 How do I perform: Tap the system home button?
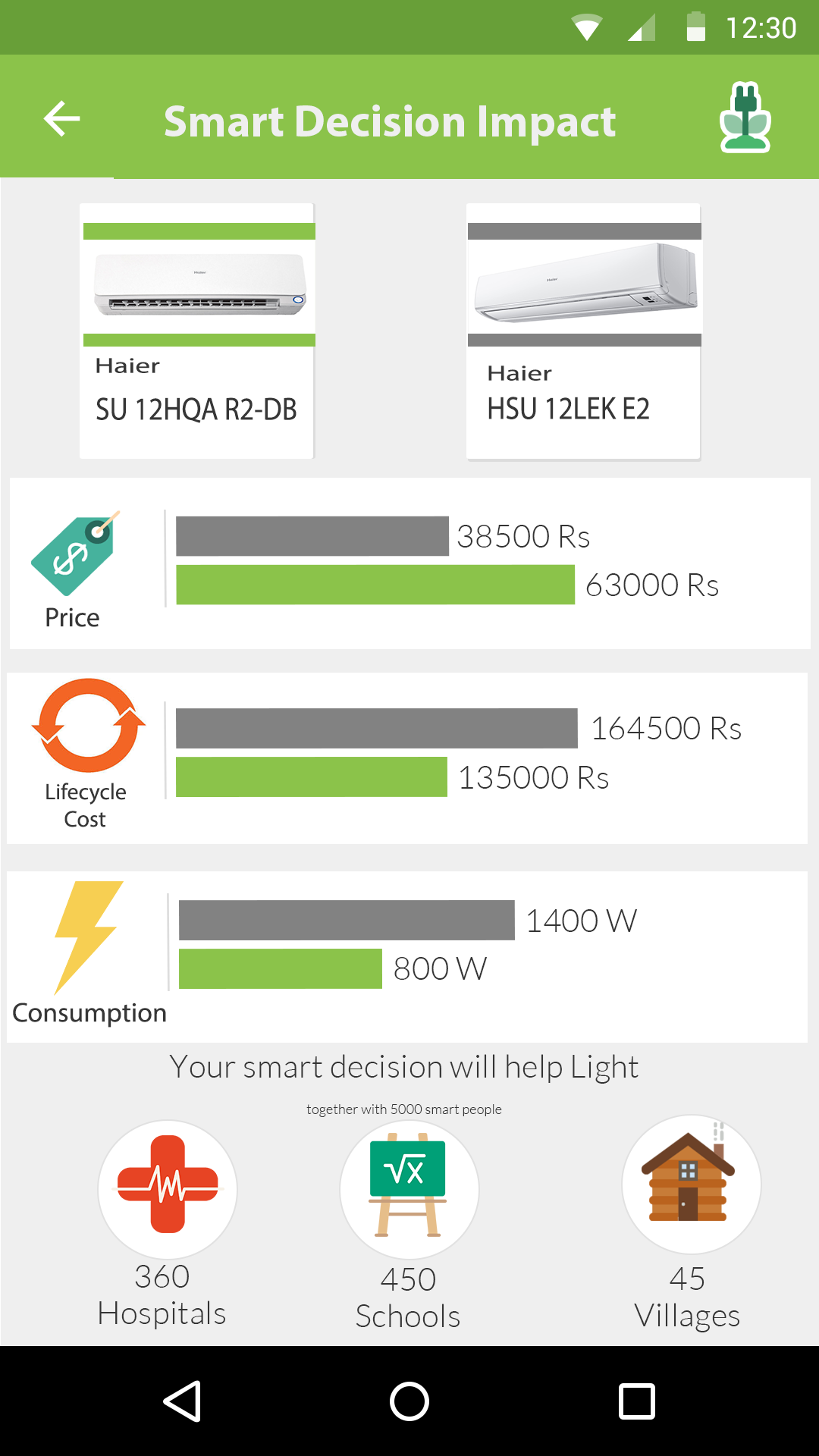[409, 1401]
